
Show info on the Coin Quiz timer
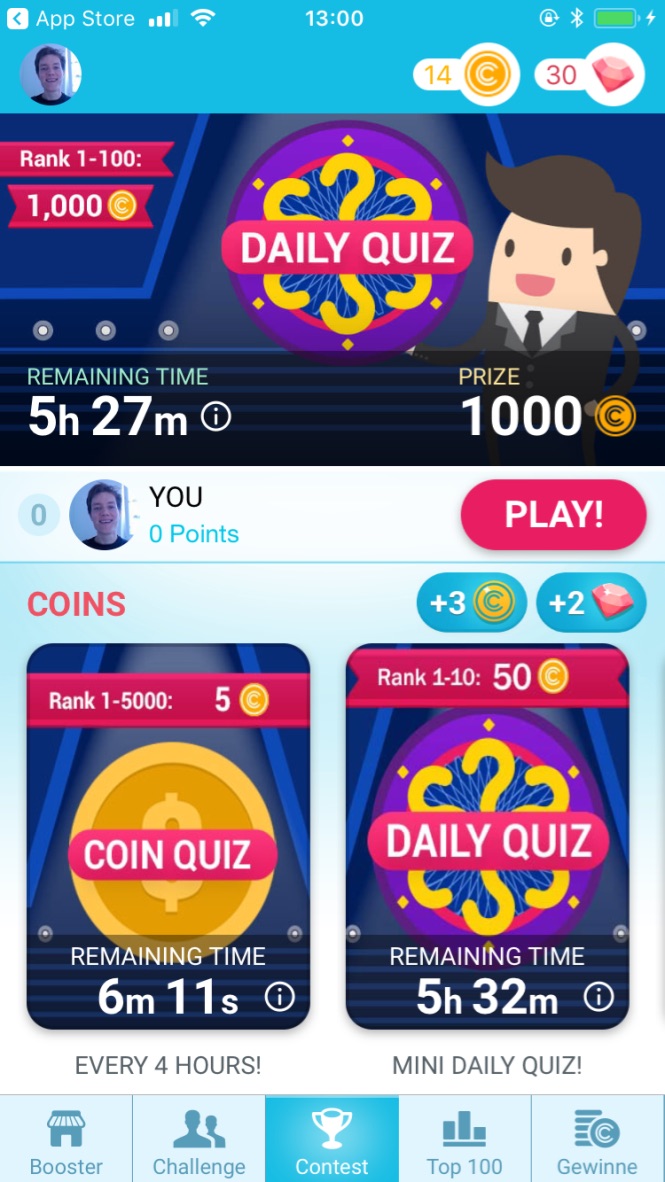coord(279,997)
